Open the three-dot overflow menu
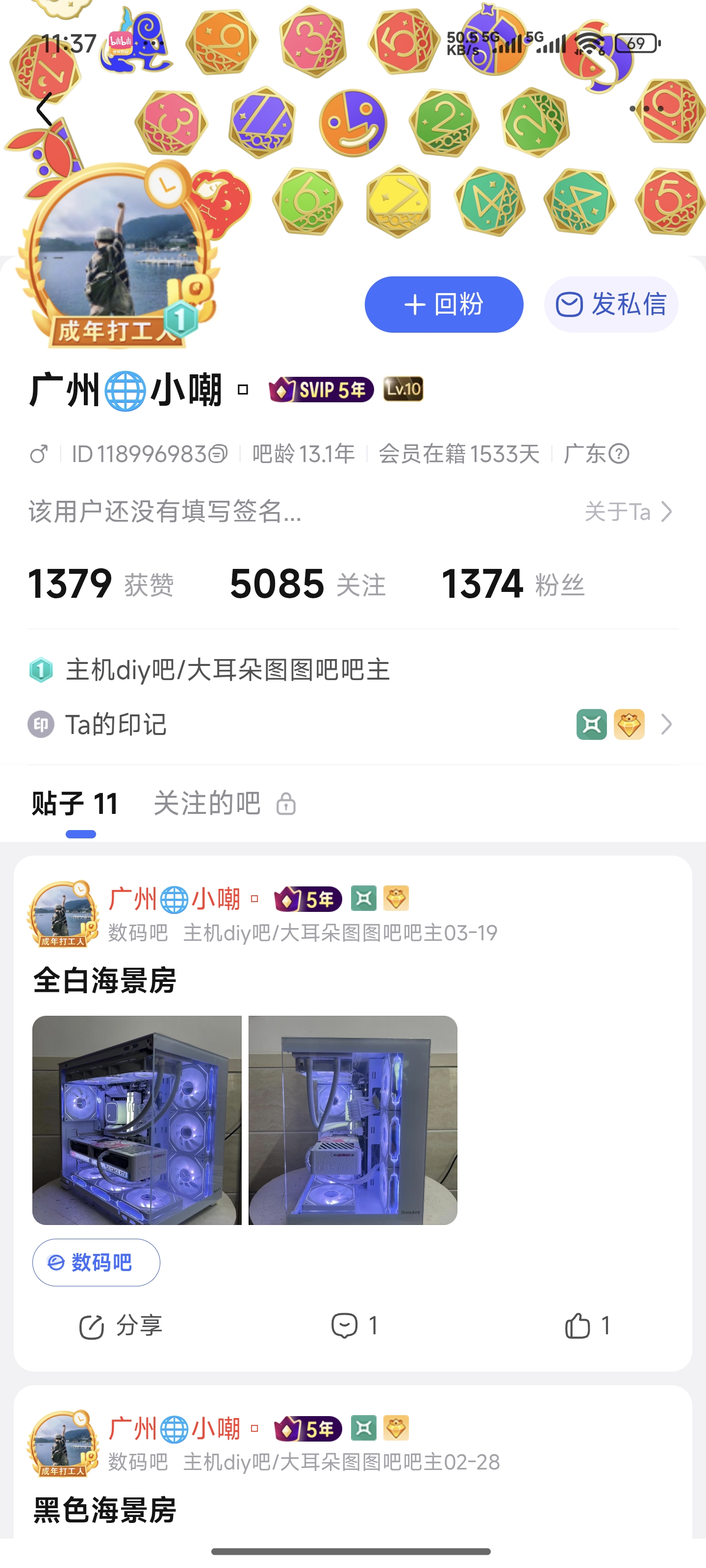 pos(646,109)
